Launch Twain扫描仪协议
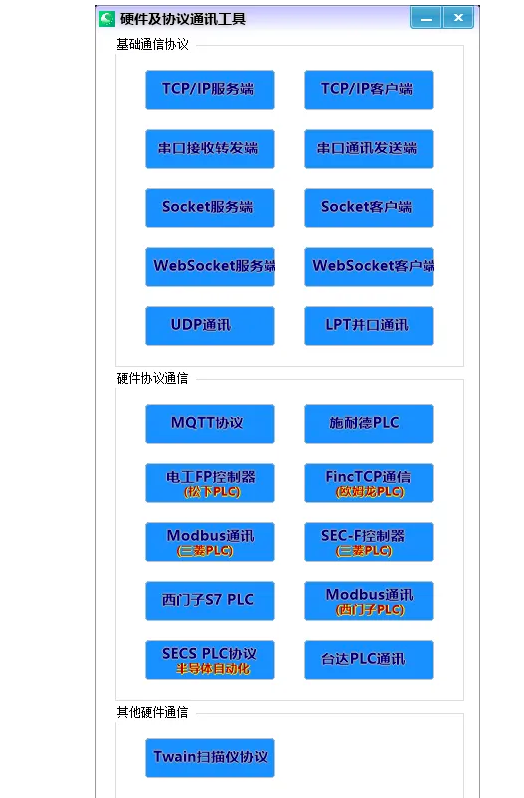This screenshot has height=798, width=524. click(x=210, y=758)
